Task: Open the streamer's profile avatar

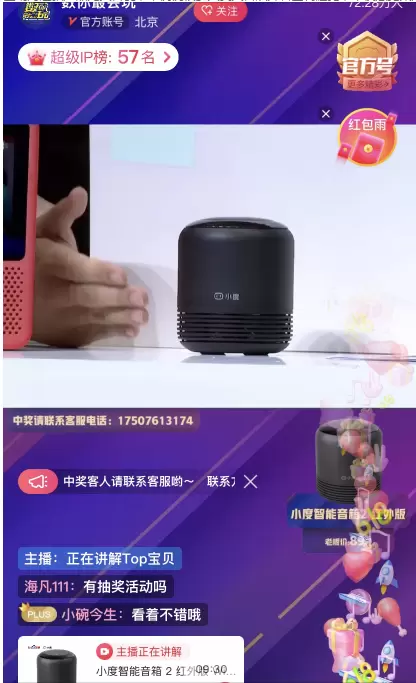Action: (x=36, y=13)
